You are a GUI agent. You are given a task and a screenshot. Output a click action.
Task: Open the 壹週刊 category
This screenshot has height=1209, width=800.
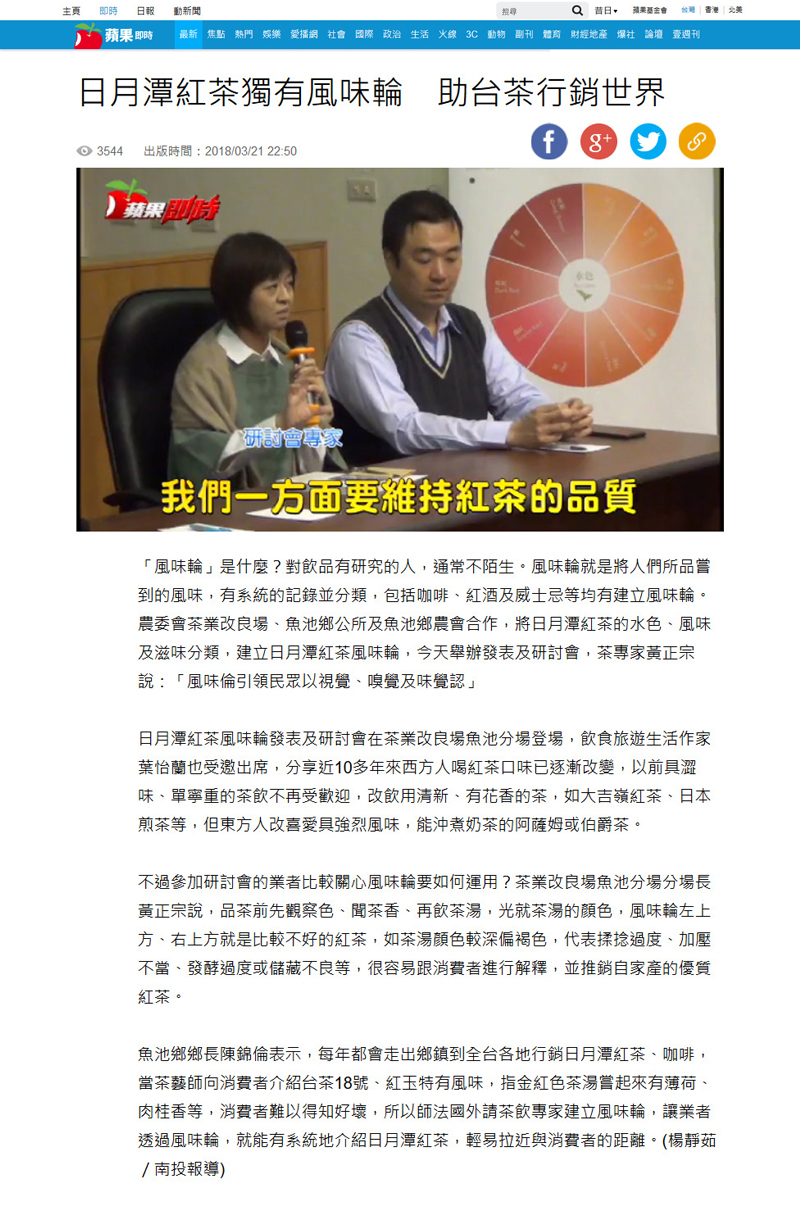(x=686, y=34)
